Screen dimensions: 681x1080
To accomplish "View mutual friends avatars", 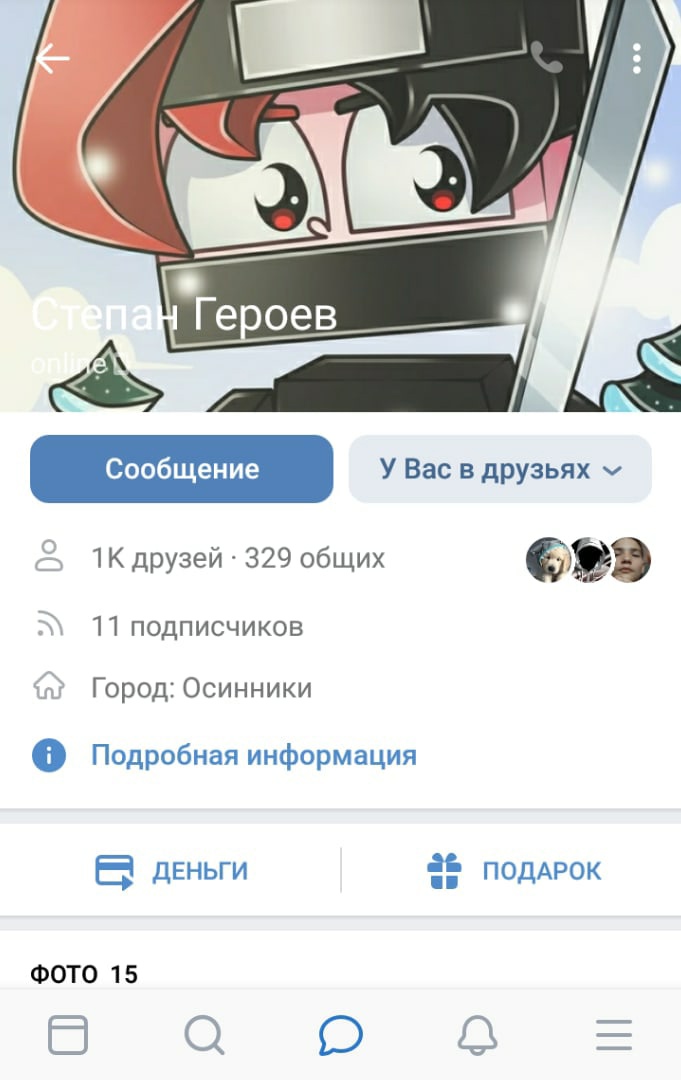I will [588, 559].
